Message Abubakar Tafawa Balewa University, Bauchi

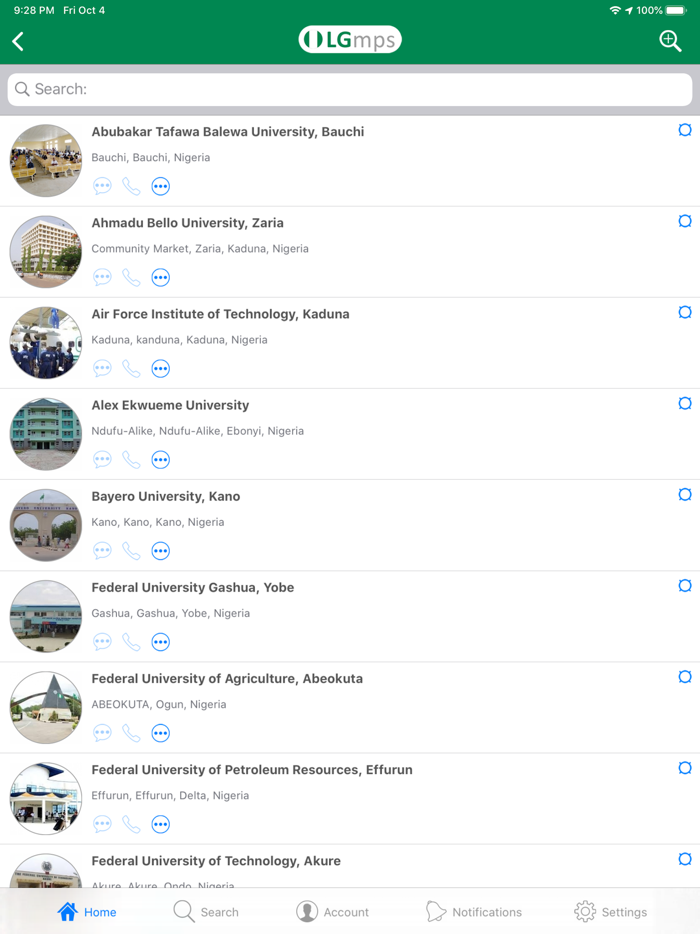102,187
